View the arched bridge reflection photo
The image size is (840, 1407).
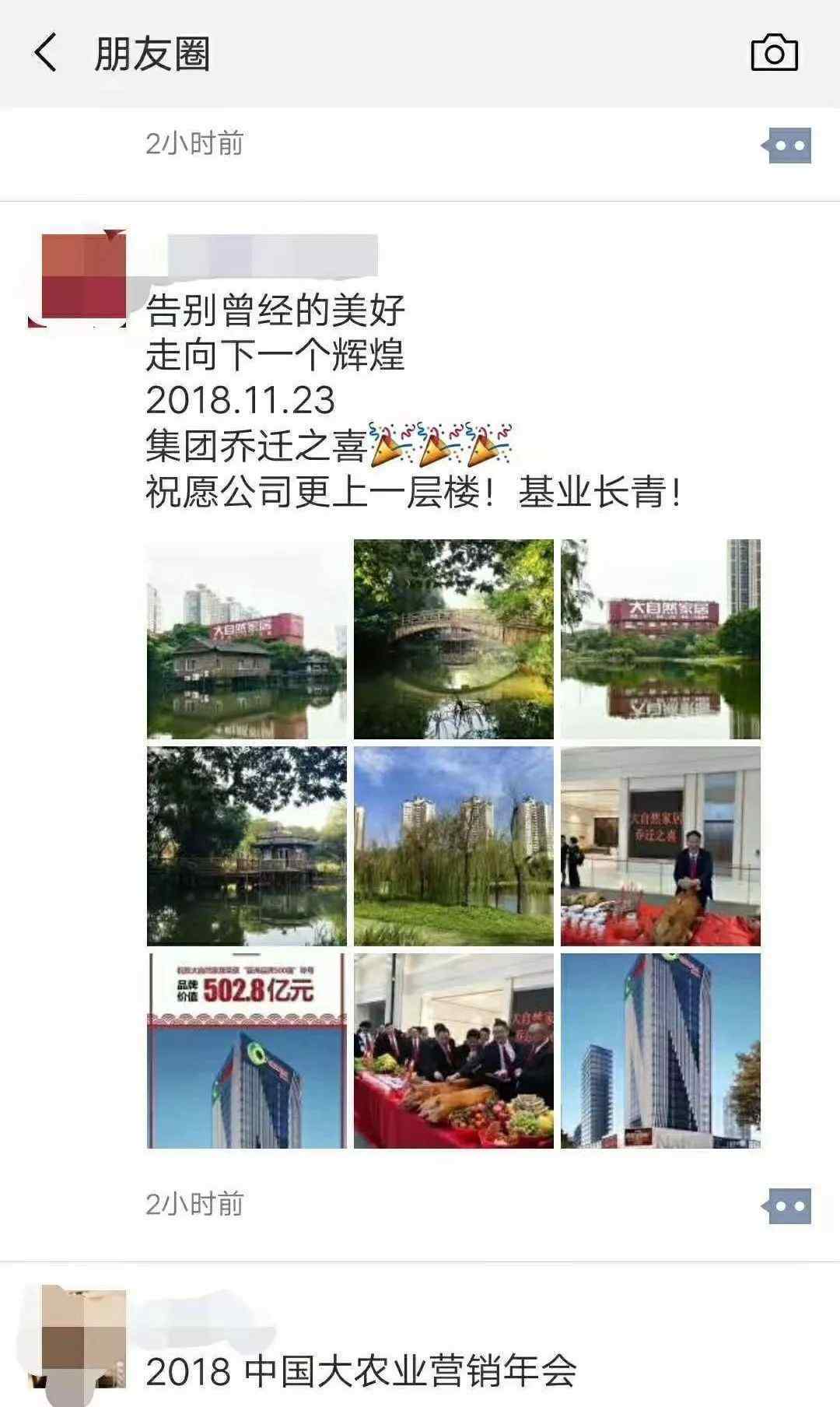[453, 639]
